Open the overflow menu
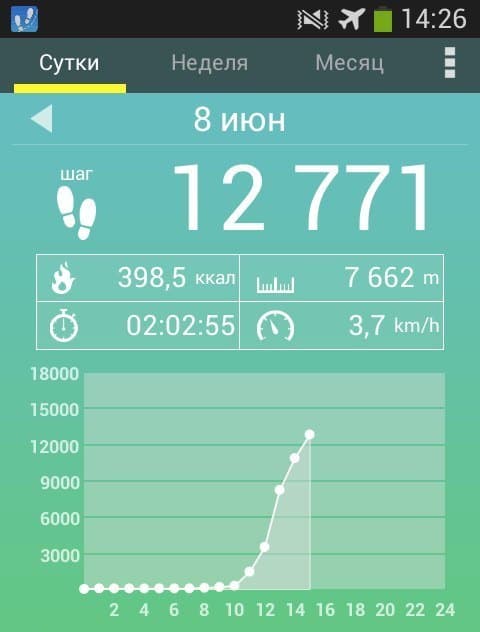 (x=450, y=62)
